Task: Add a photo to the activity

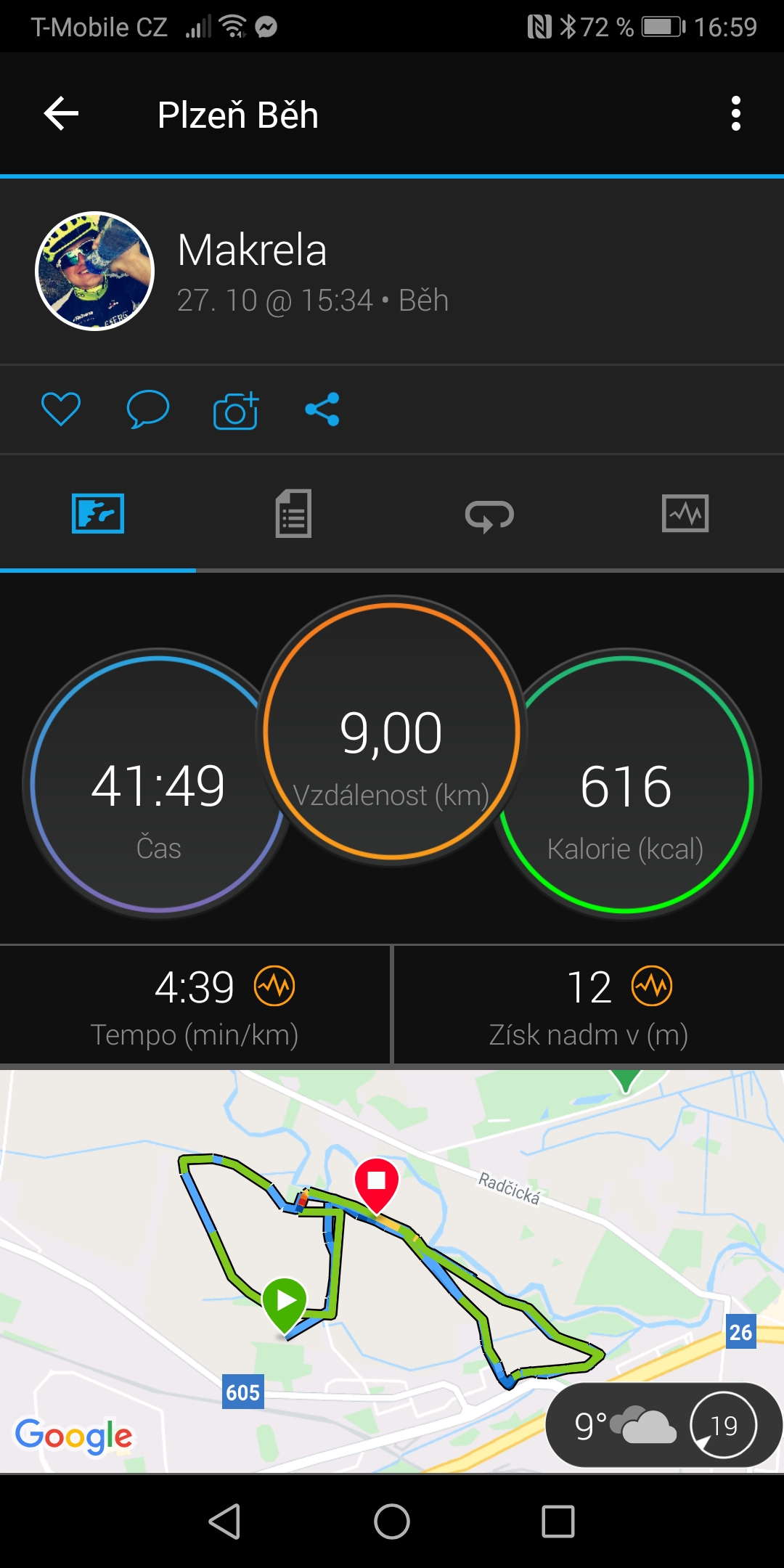Action: pos(236,410)
